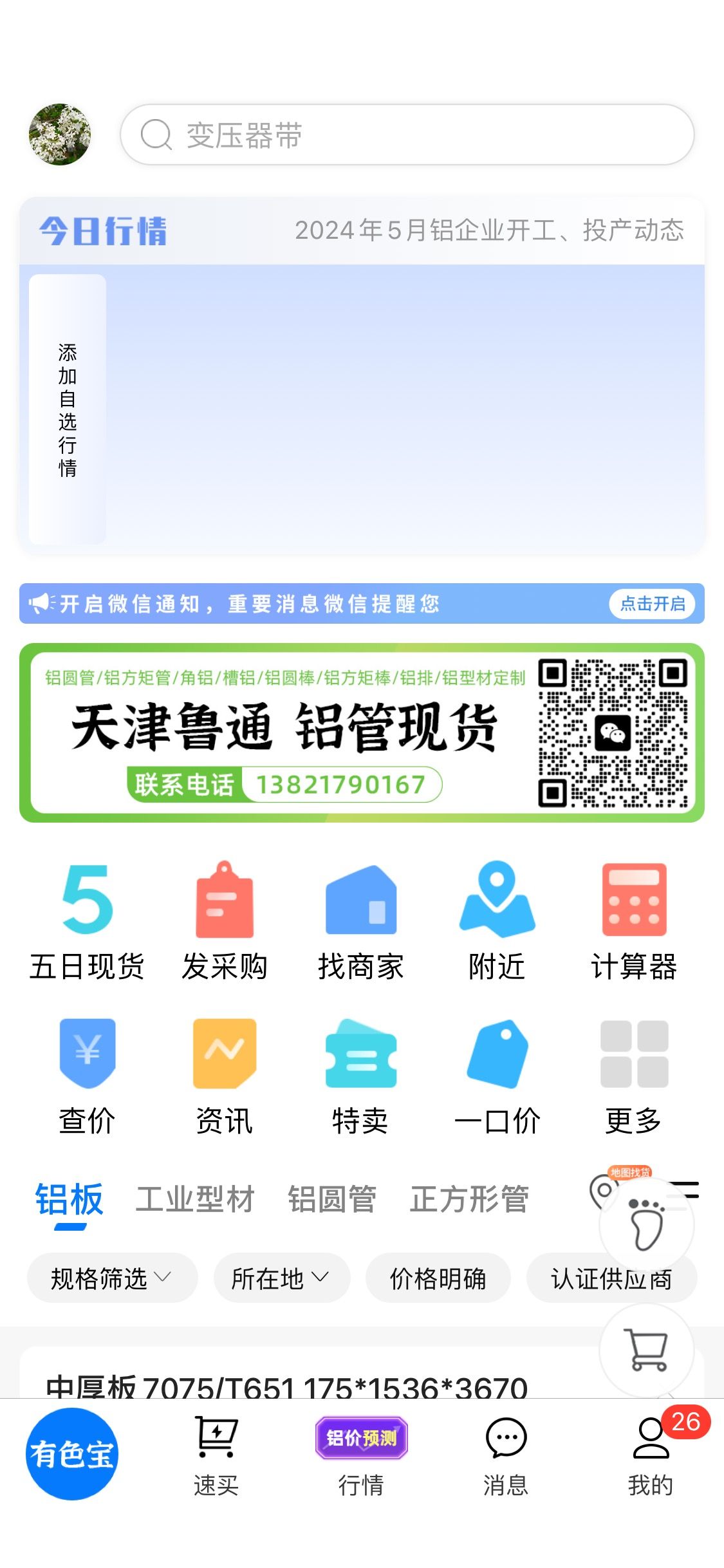Tap 添加自选行情 to add custom quotes
The width and height of the screenshot is (724, 1568).
point(68,409)
